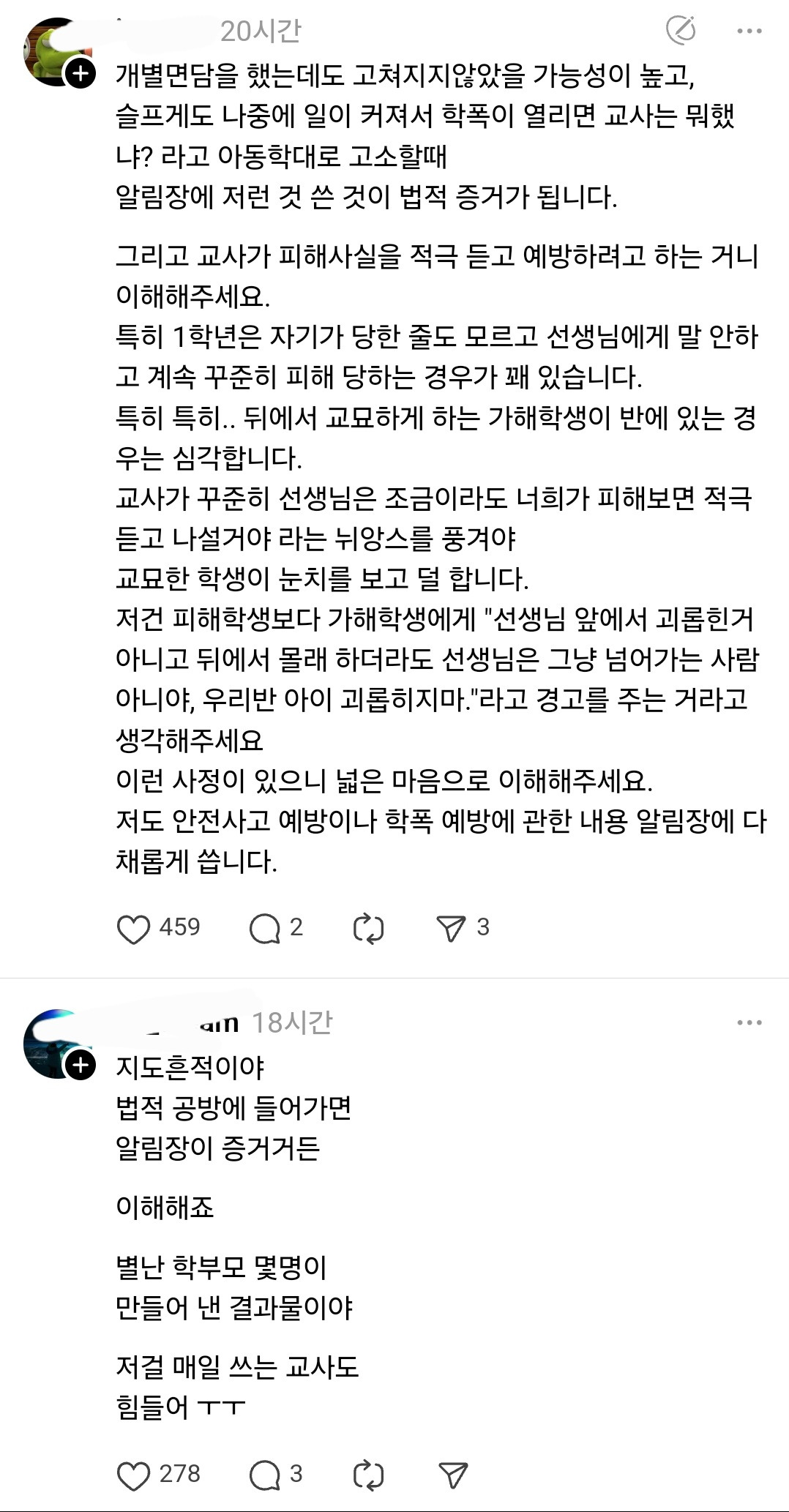Follow the 20시간 post author via plus badge
Screen dimensions: 789x1512
click(x=81, y=73)
